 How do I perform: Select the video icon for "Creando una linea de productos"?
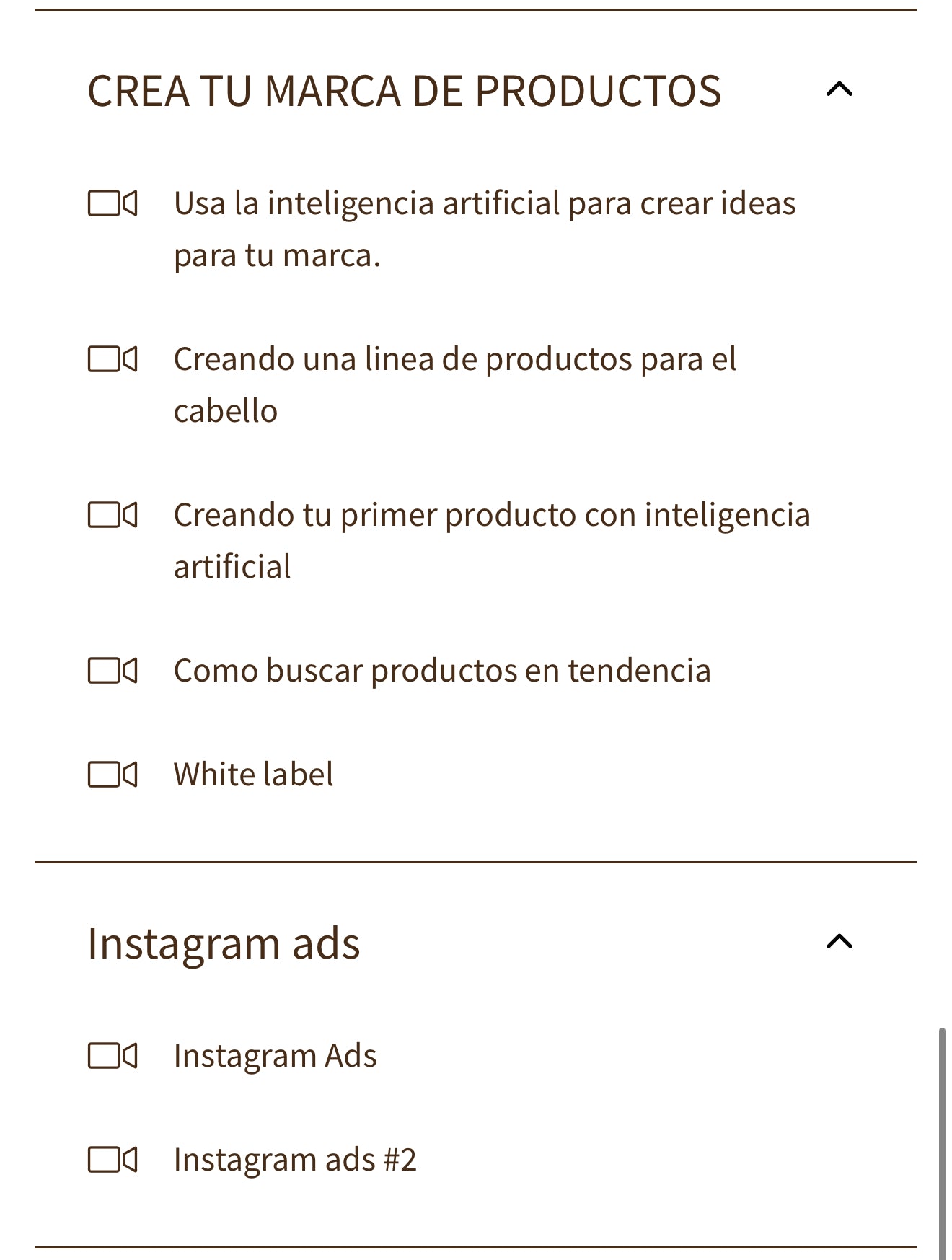[114, 358]
